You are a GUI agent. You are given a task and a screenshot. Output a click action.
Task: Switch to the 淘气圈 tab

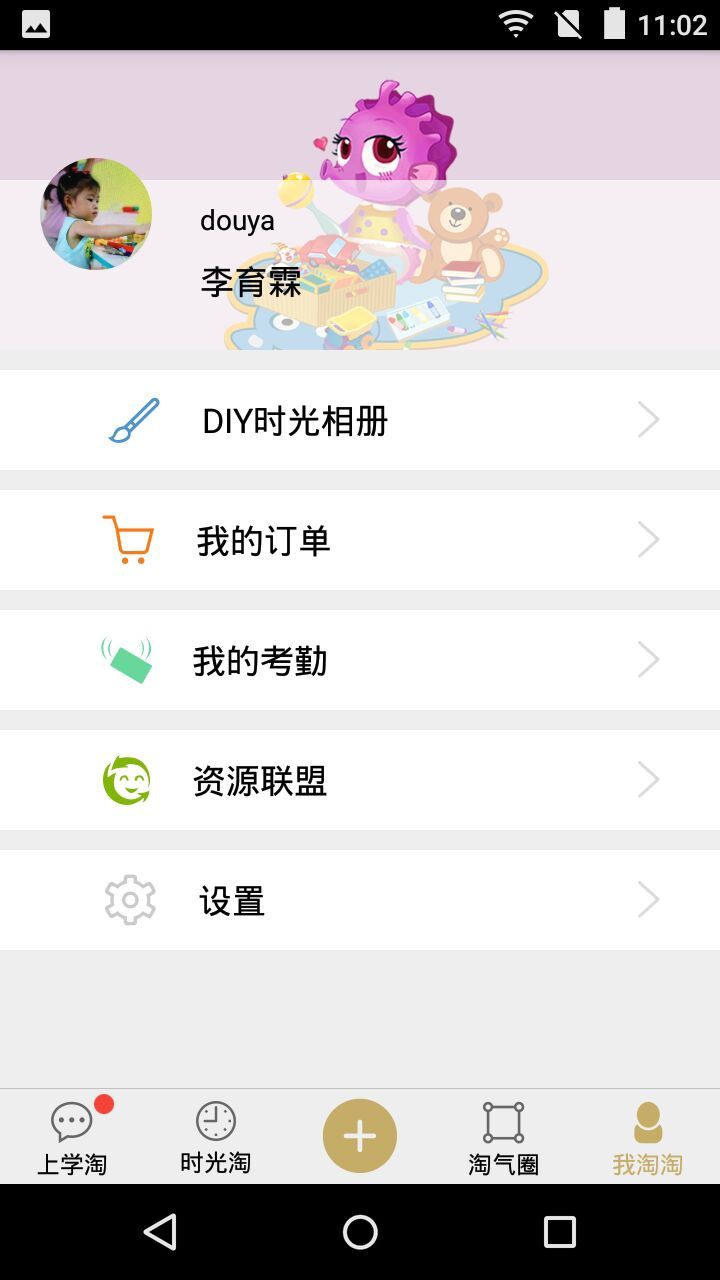[x=504, y=1137]
